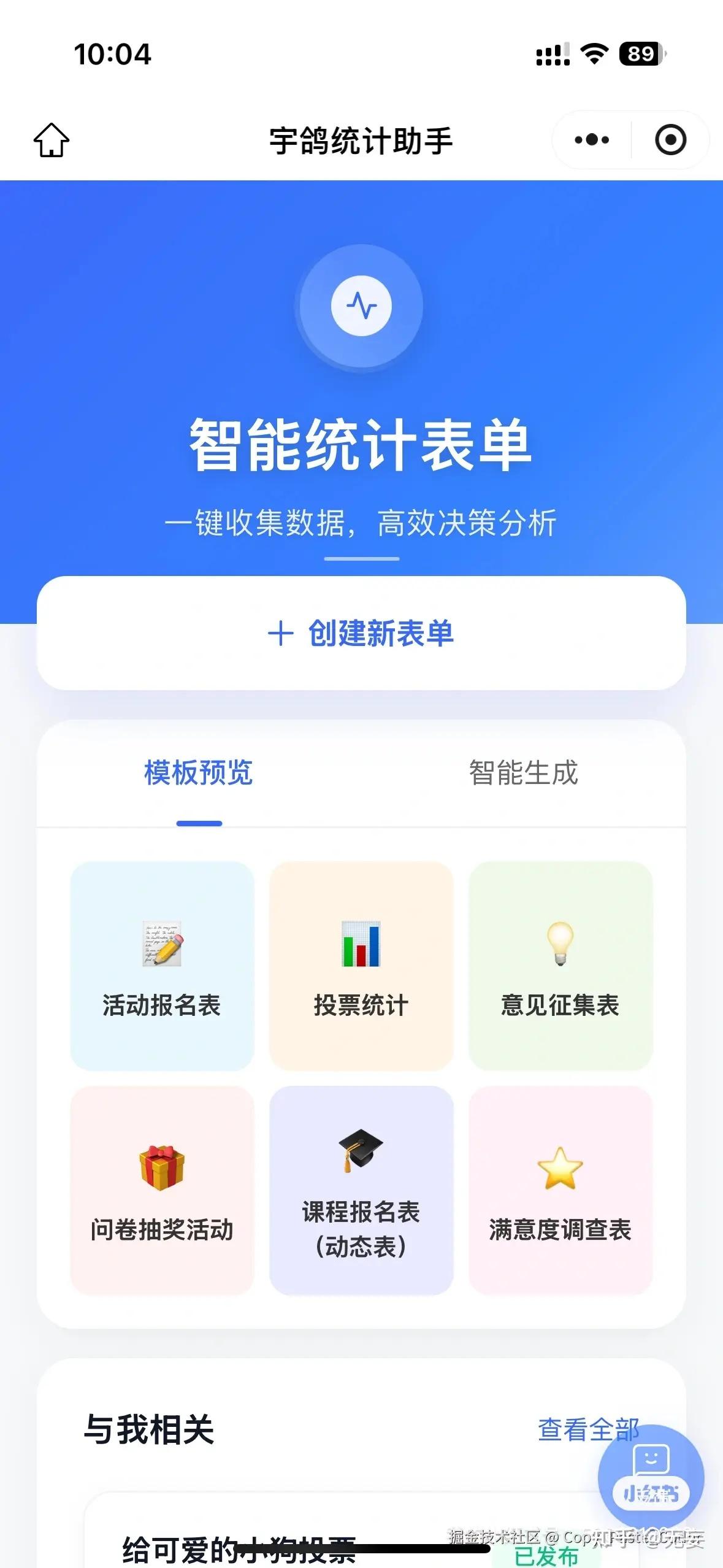Tap the circular waveform app logo
Screen dimensions: 723x1568
coord(361,307)
